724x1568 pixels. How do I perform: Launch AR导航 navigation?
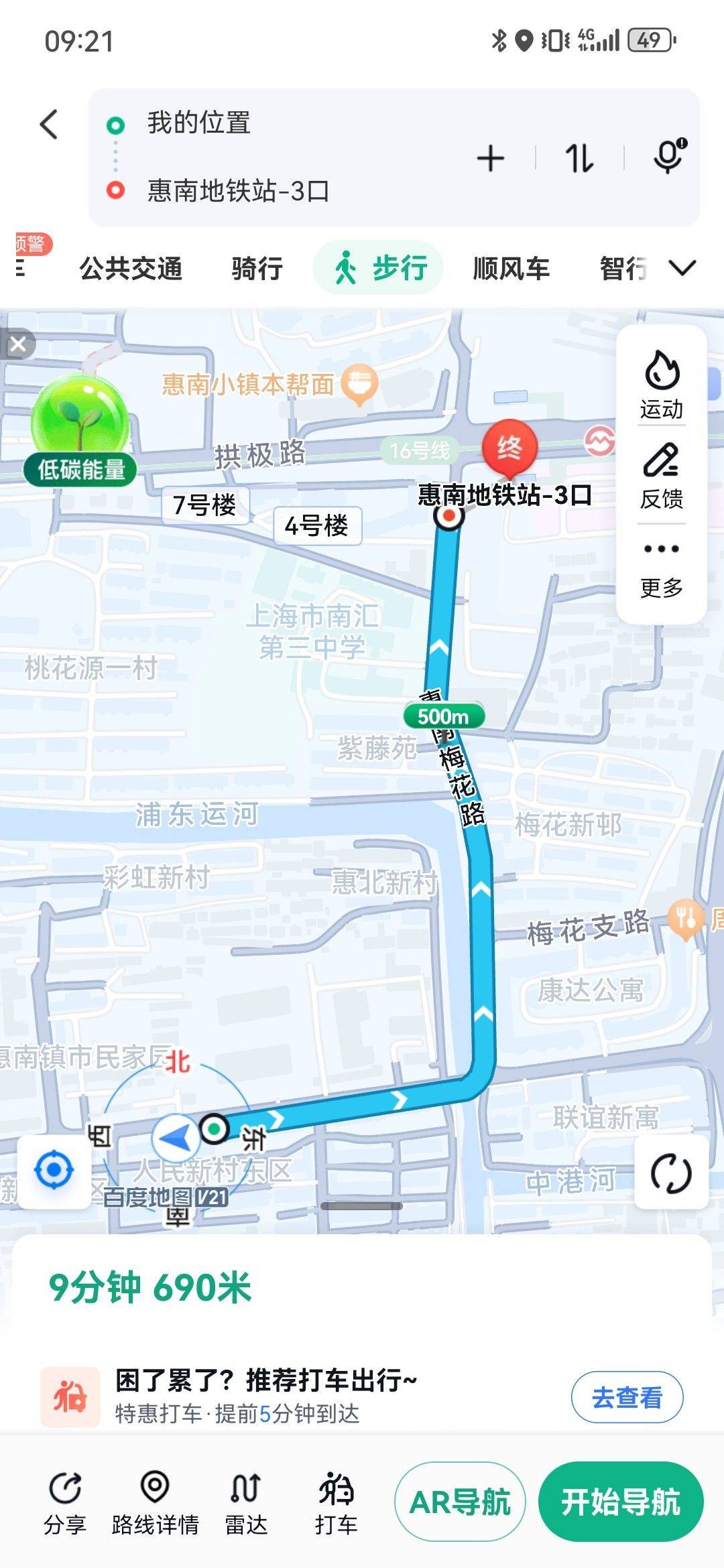[460, 1502]
